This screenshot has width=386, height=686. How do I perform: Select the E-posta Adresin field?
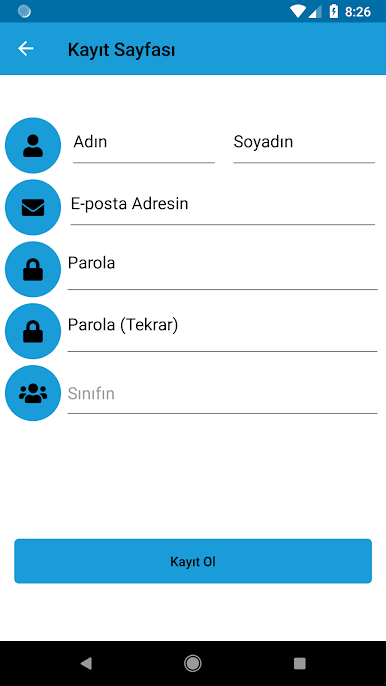pos(223,206)
